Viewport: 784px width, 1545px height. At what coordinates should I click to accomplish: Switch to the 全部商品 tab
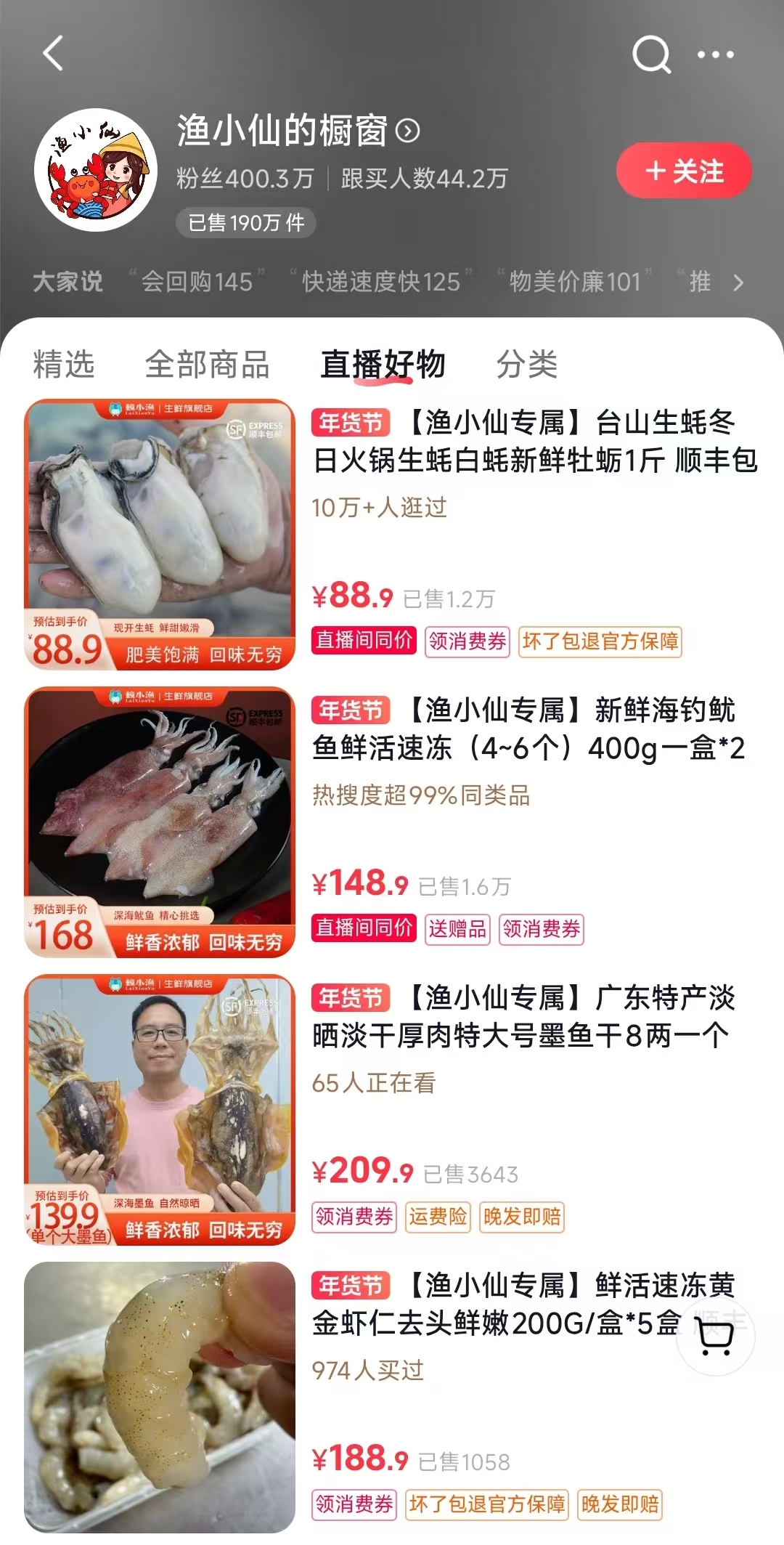pos(208,364)
